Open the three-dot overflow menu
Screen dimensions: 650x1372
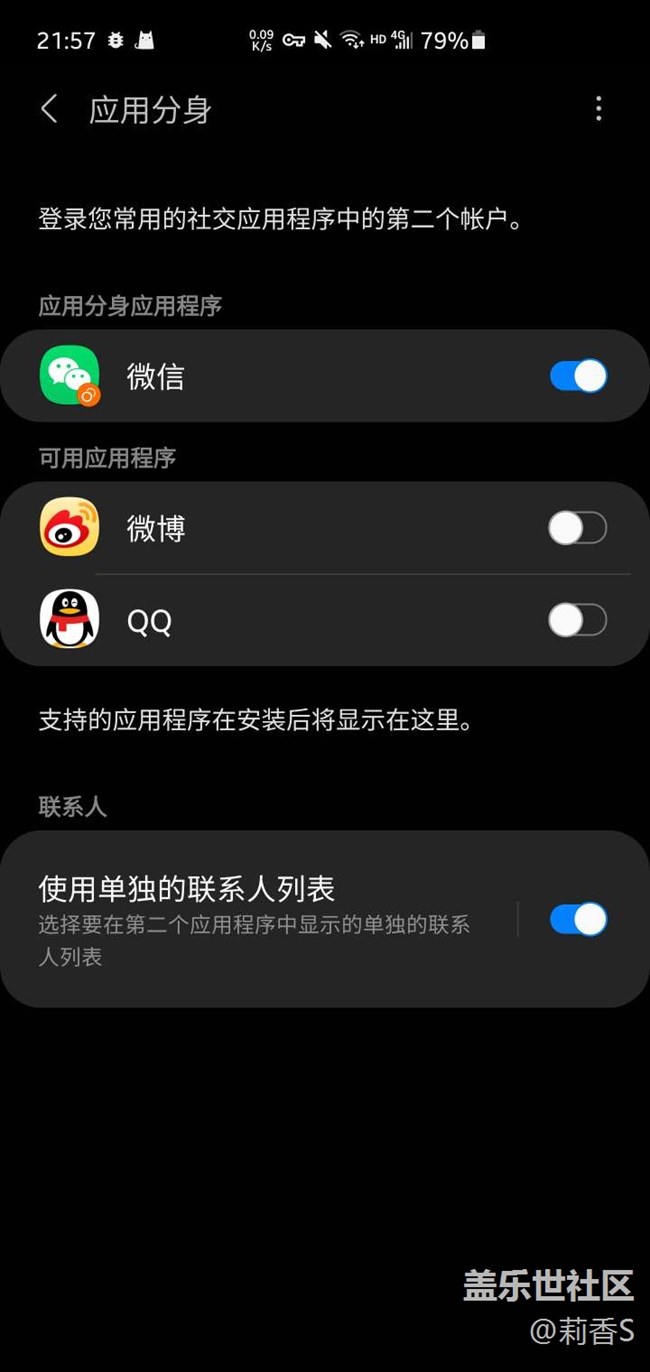(598, 109)
